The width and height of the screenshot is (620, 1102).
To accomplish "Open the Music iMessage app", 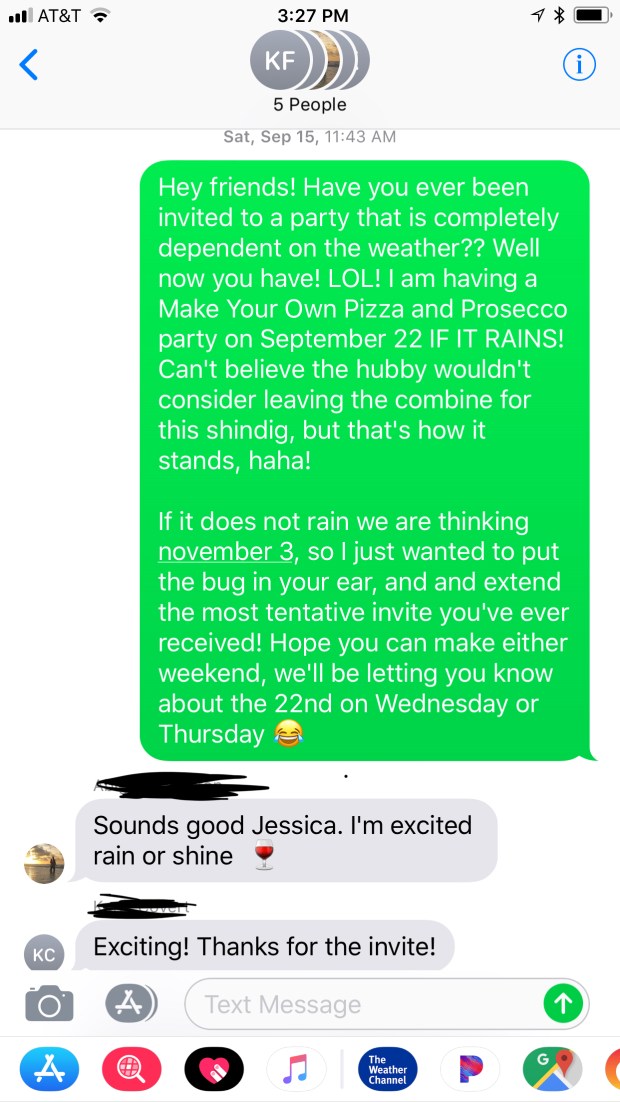I will [x=296, y=1069].
